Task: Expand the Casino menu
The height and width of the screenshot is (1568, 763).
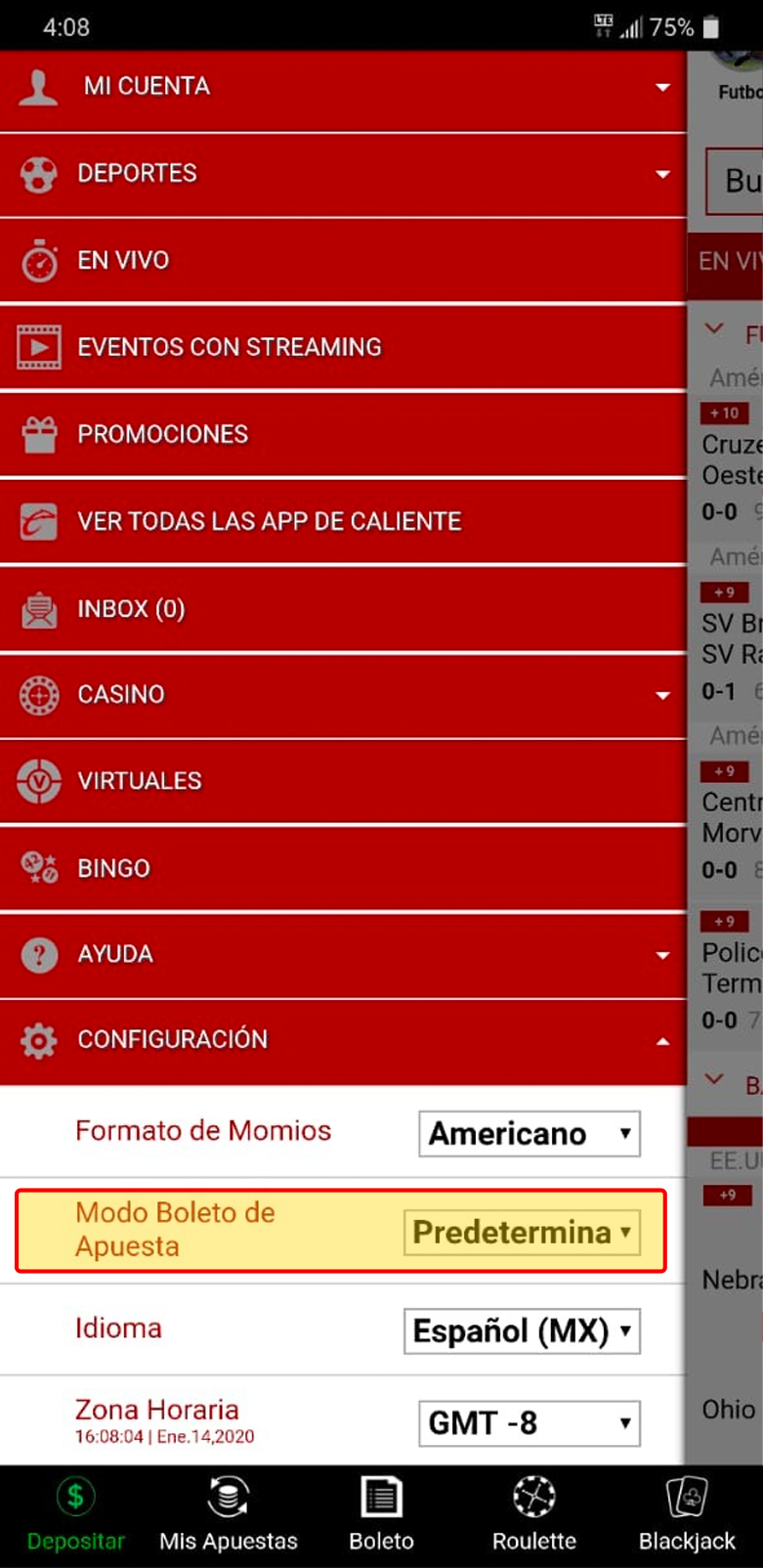Action: [x=343, y=695]
